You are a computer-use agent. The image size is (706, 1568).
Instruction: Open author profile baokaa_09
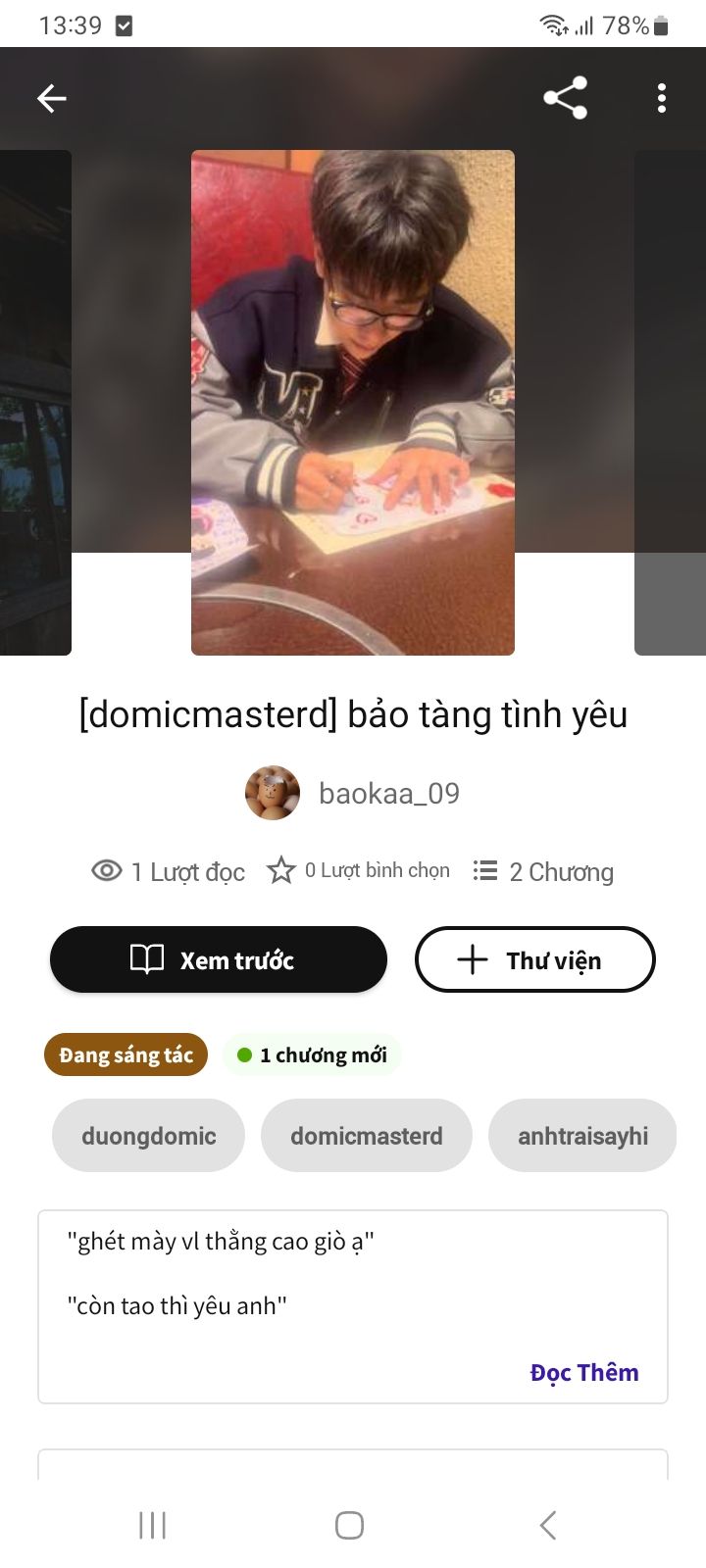353,793
